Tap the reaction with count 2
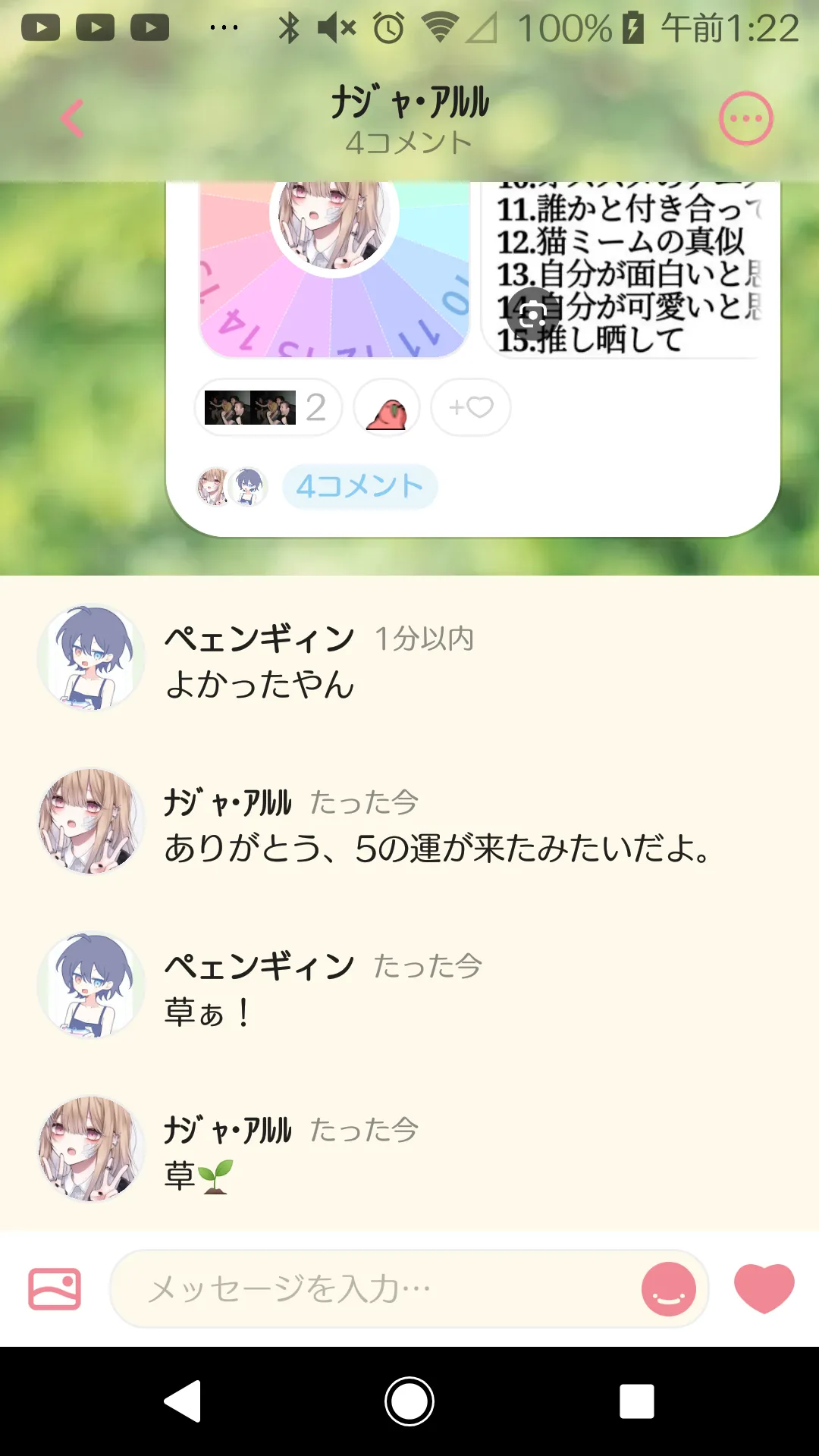 [x=268, y=408]
